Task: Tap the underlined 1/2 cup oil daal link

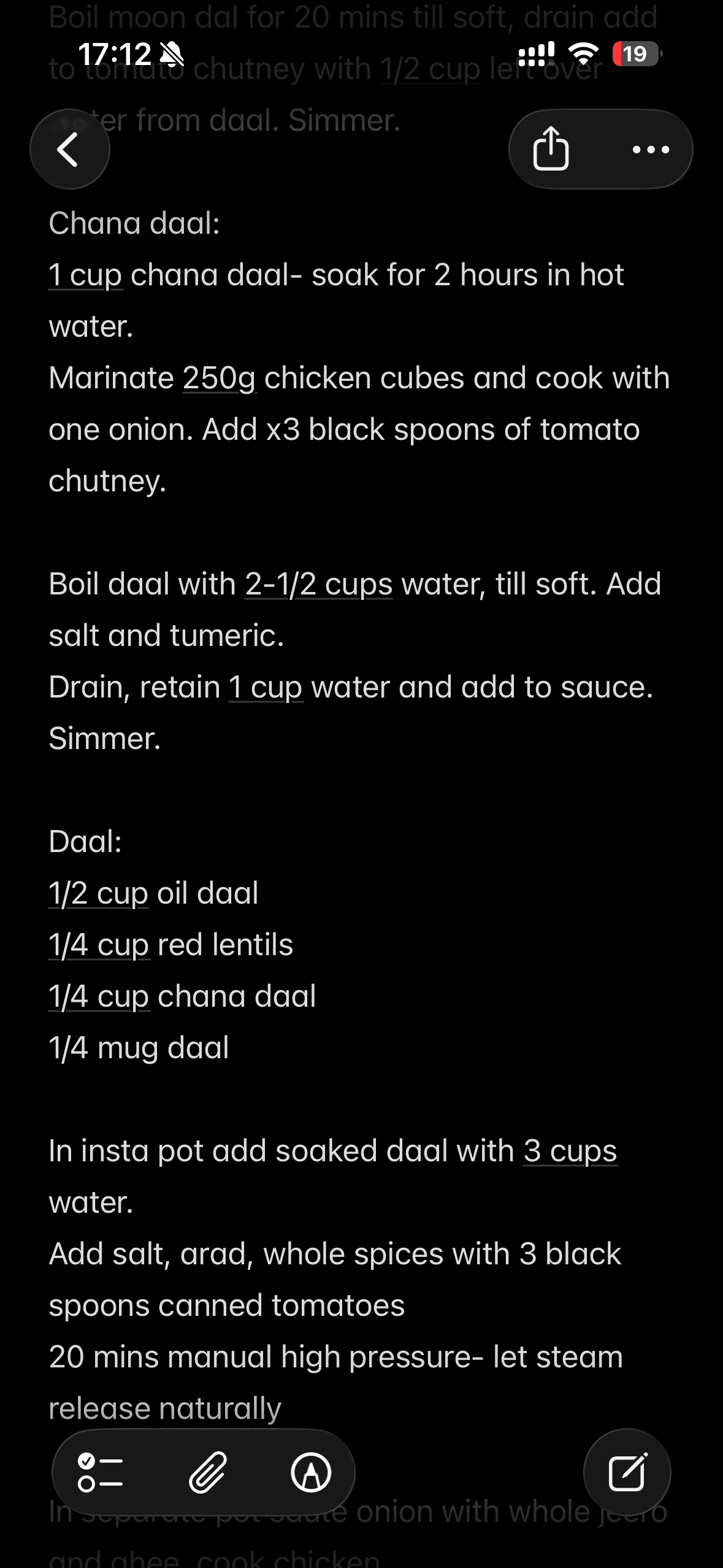Action: click(x=98, y=893)
